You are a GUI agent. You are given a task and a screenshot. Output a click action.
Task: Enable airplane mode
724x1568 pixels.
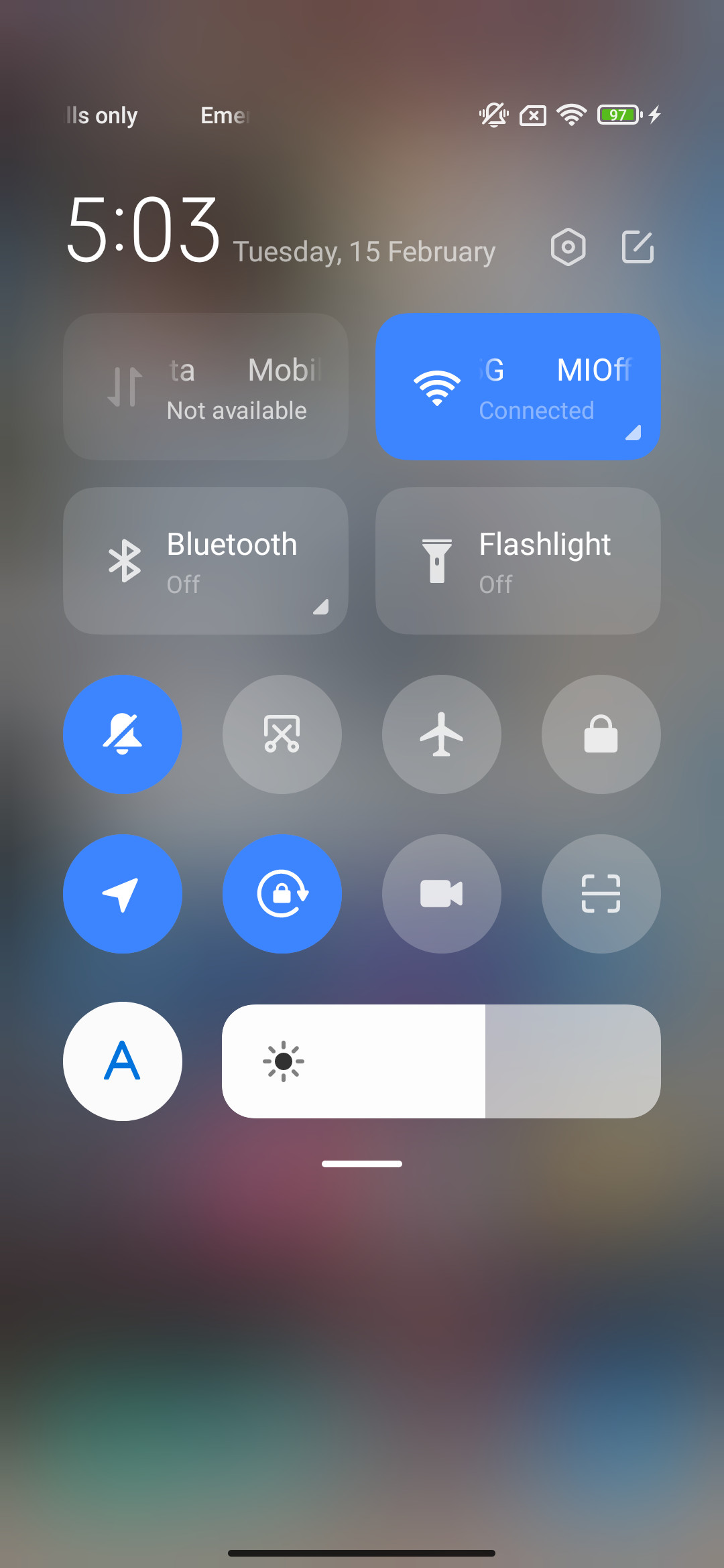(442, 734)
